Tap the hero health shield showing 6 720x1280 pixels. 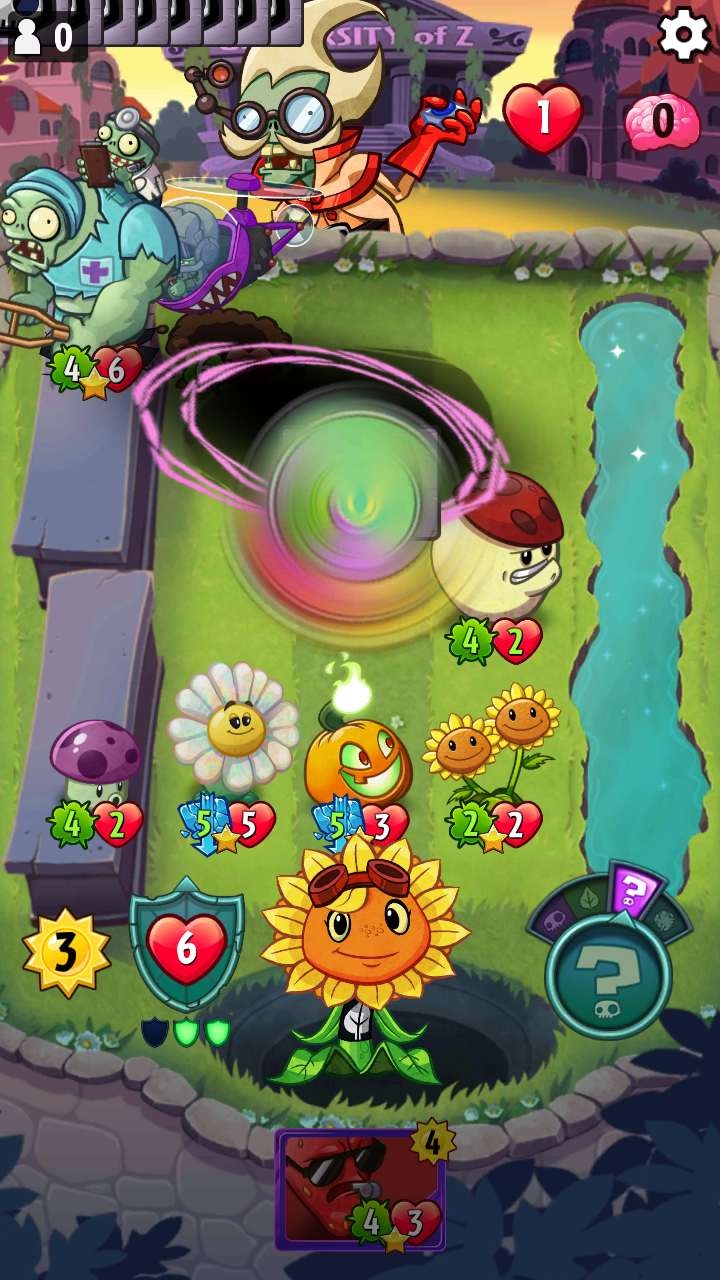(186, 945)
